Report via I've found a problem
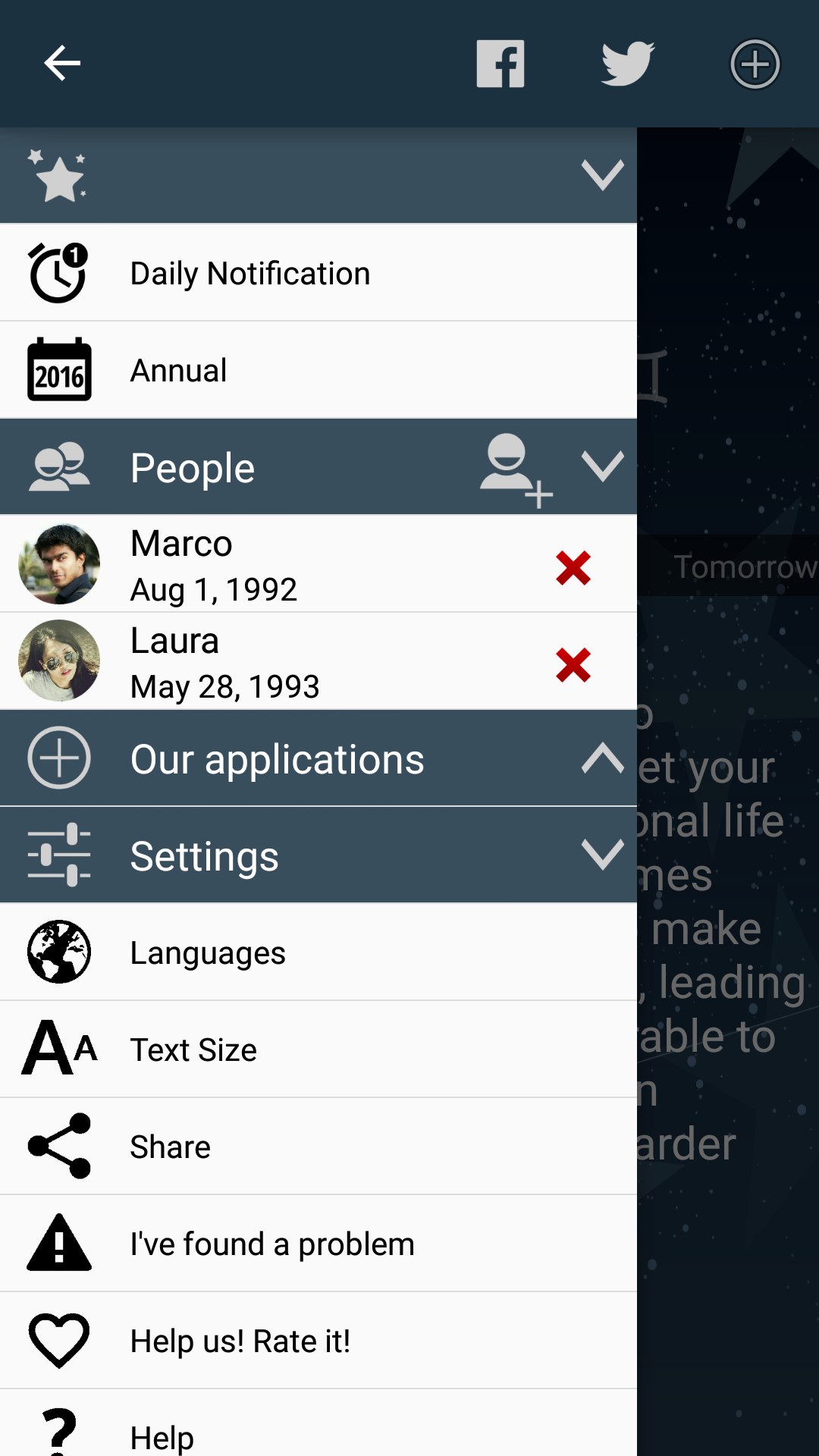The height and width of the screenshot is (1456, 819). (318, 1244)
